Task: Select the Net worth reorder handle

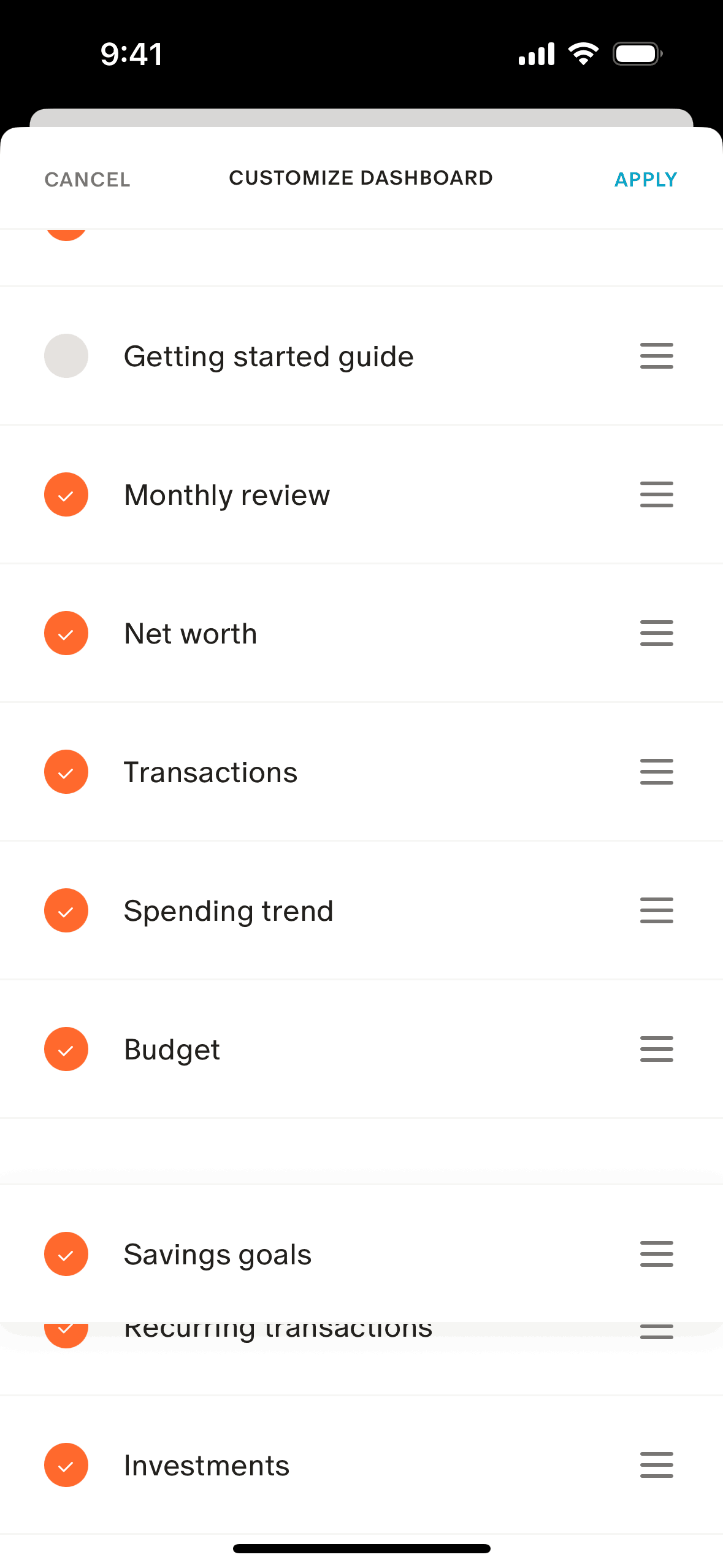Action: point(656,633)
